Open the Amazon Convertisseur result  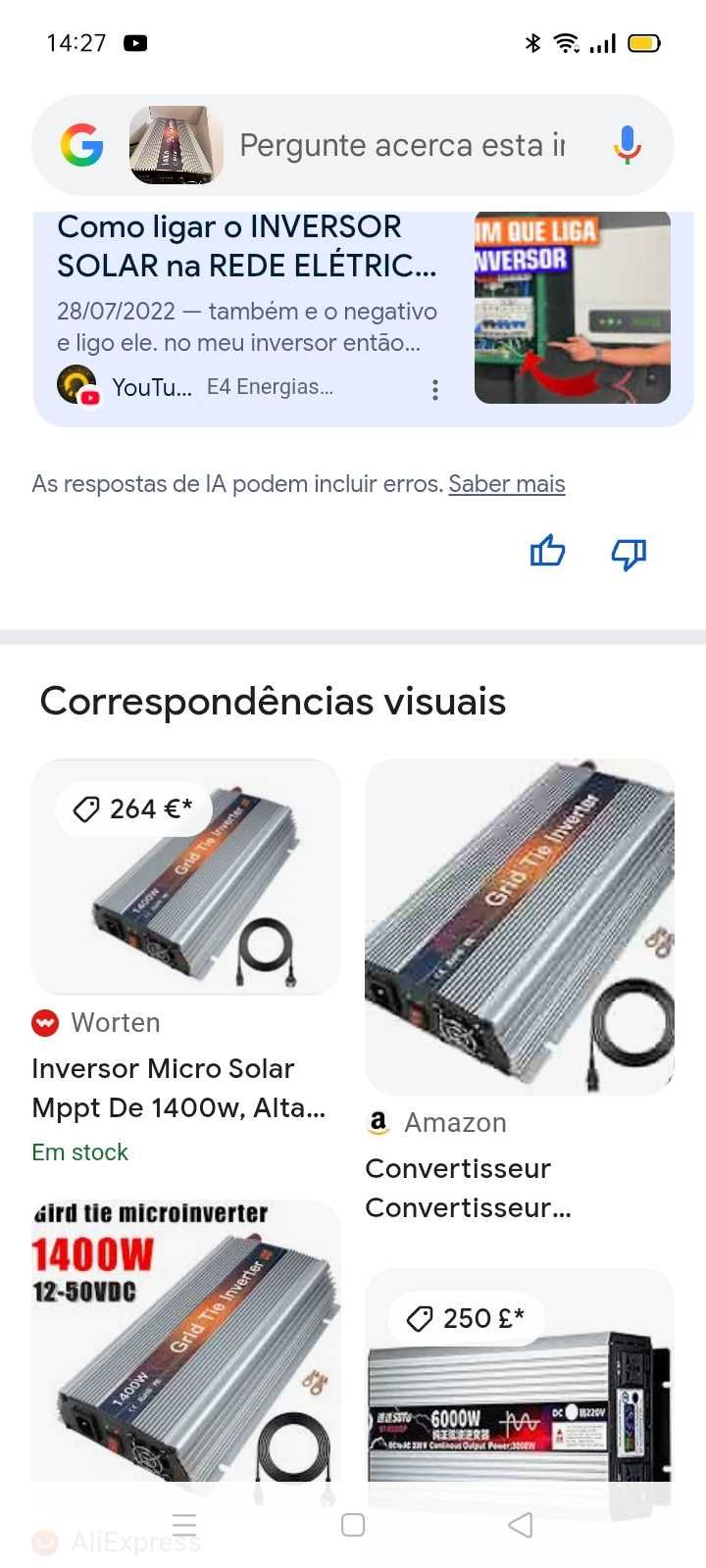click(520, 926)
